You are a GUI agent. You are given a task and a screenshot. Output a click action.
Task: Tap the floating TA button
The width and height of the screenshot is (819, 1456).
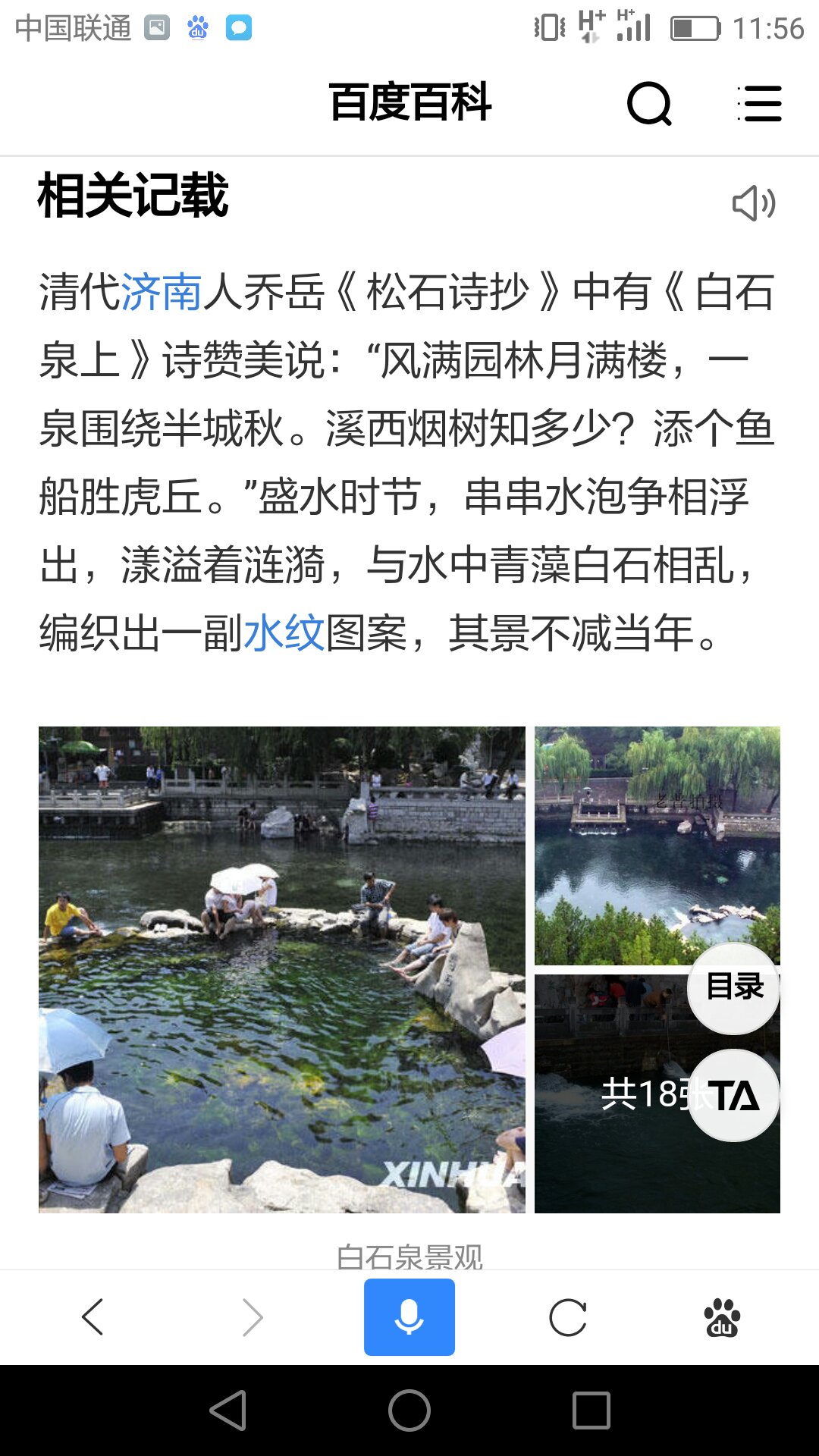[x=733, y=1096]
